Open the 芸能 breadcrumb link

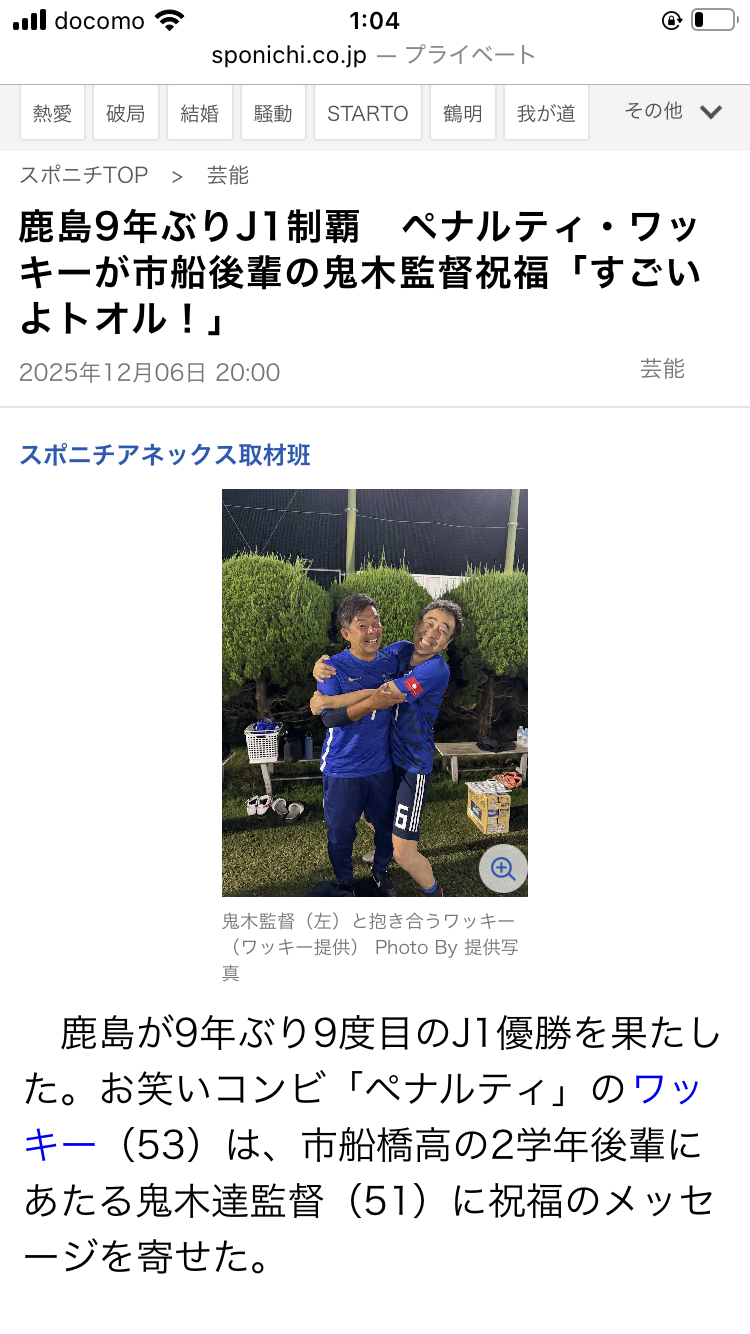coord(227,175)
